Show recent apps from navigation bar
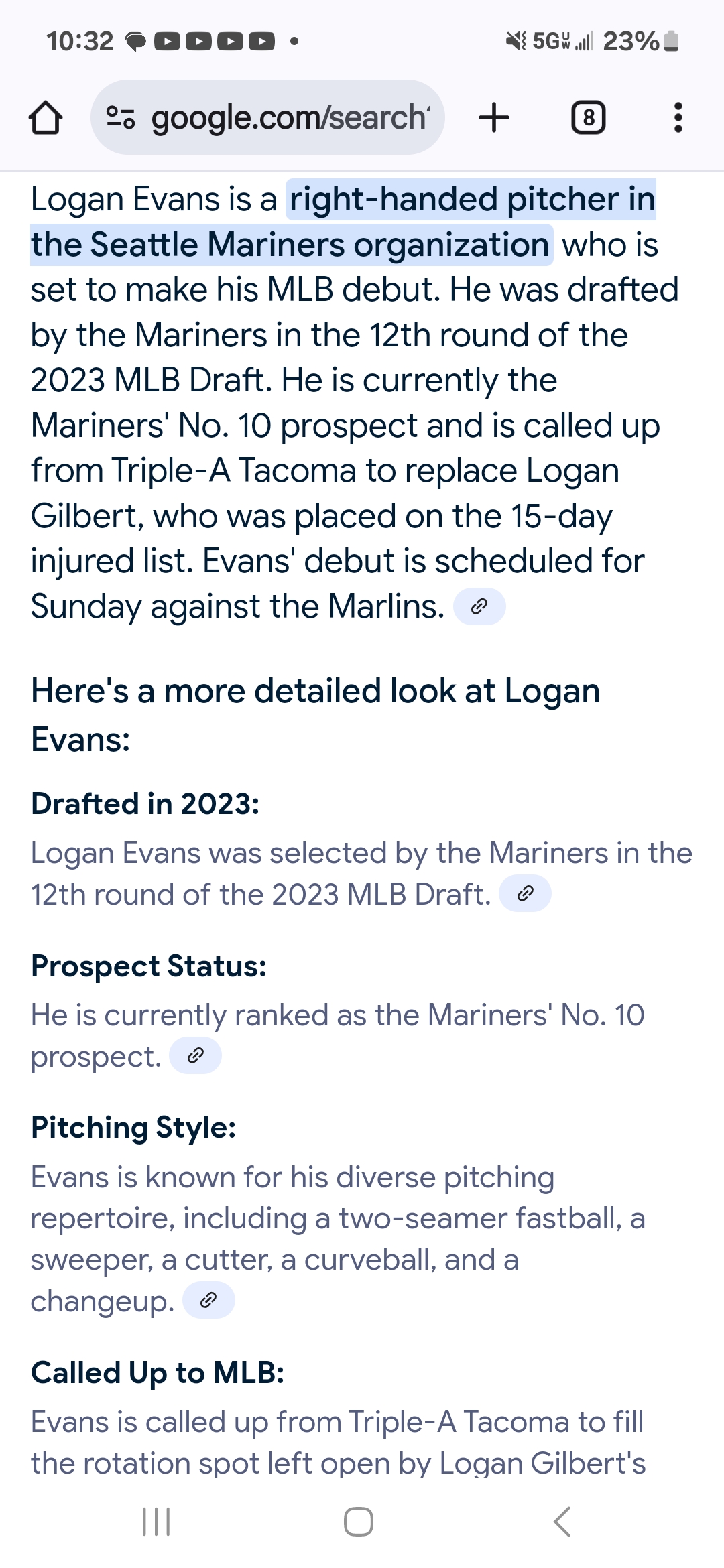Viewport: 724px width, 1568px height. [156, 1522]
